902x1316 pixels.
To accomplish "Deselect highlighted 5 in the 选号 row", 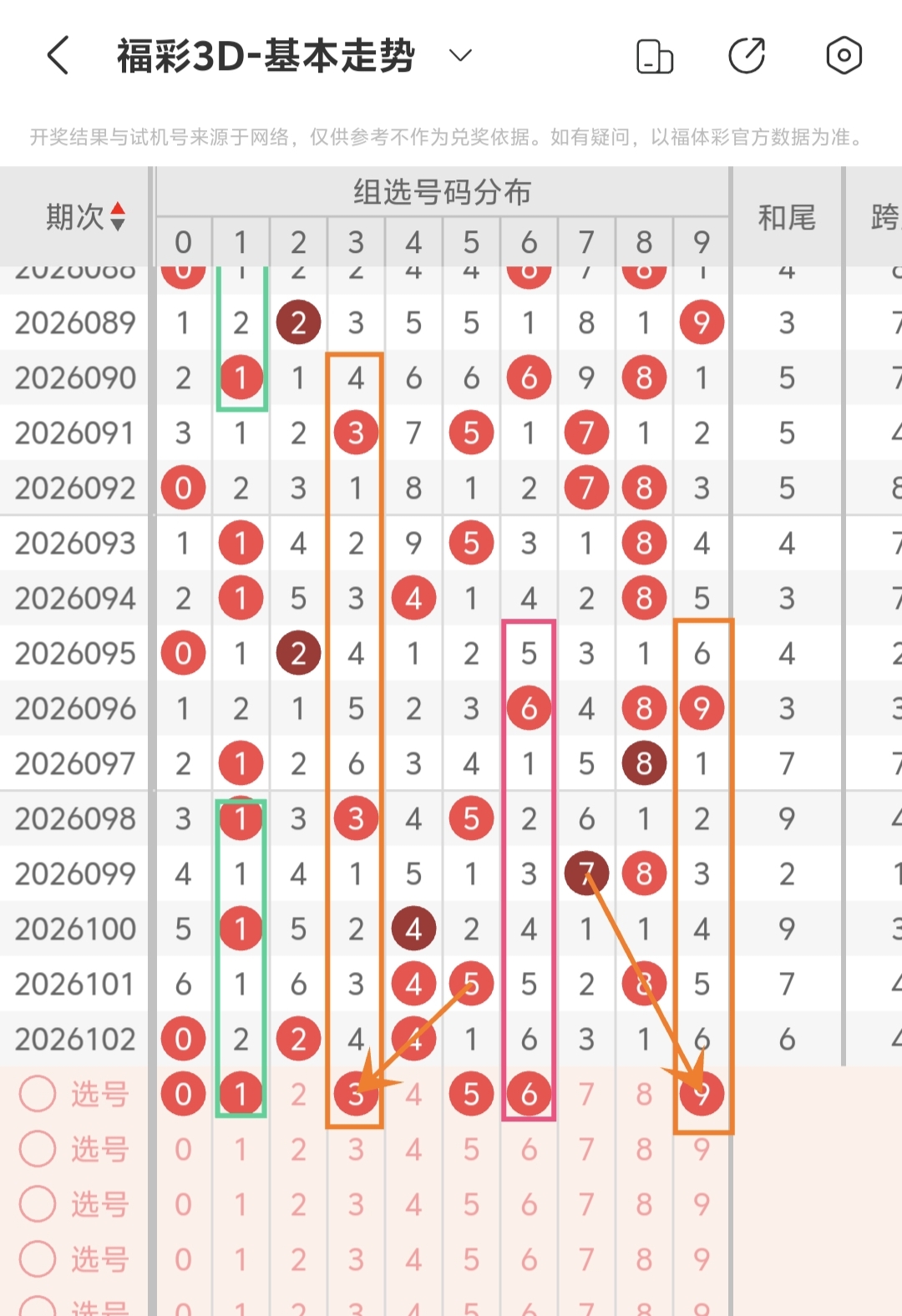I will click(471, 1094).
